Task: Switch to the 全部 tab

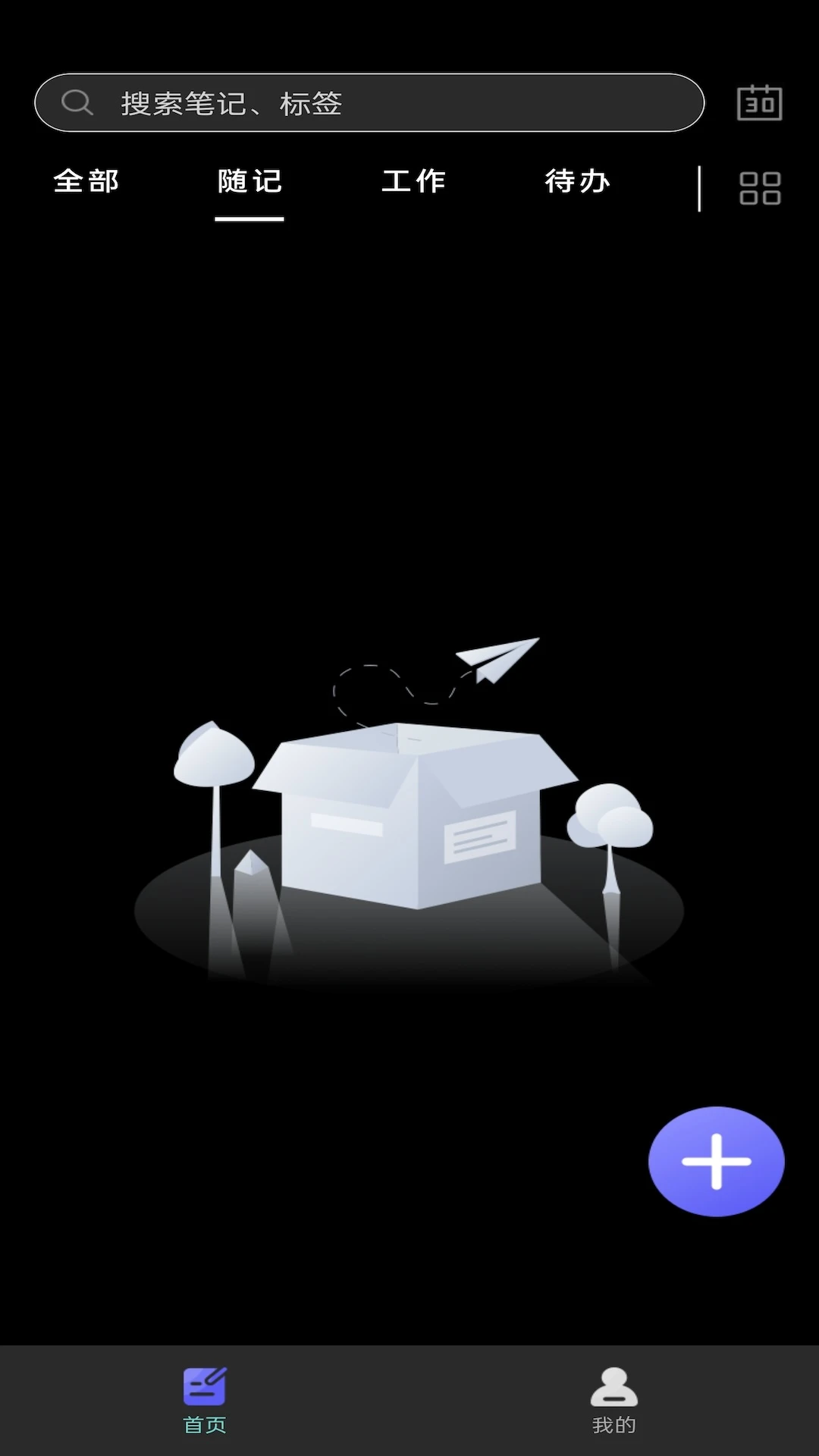Action: coord(86,181)
